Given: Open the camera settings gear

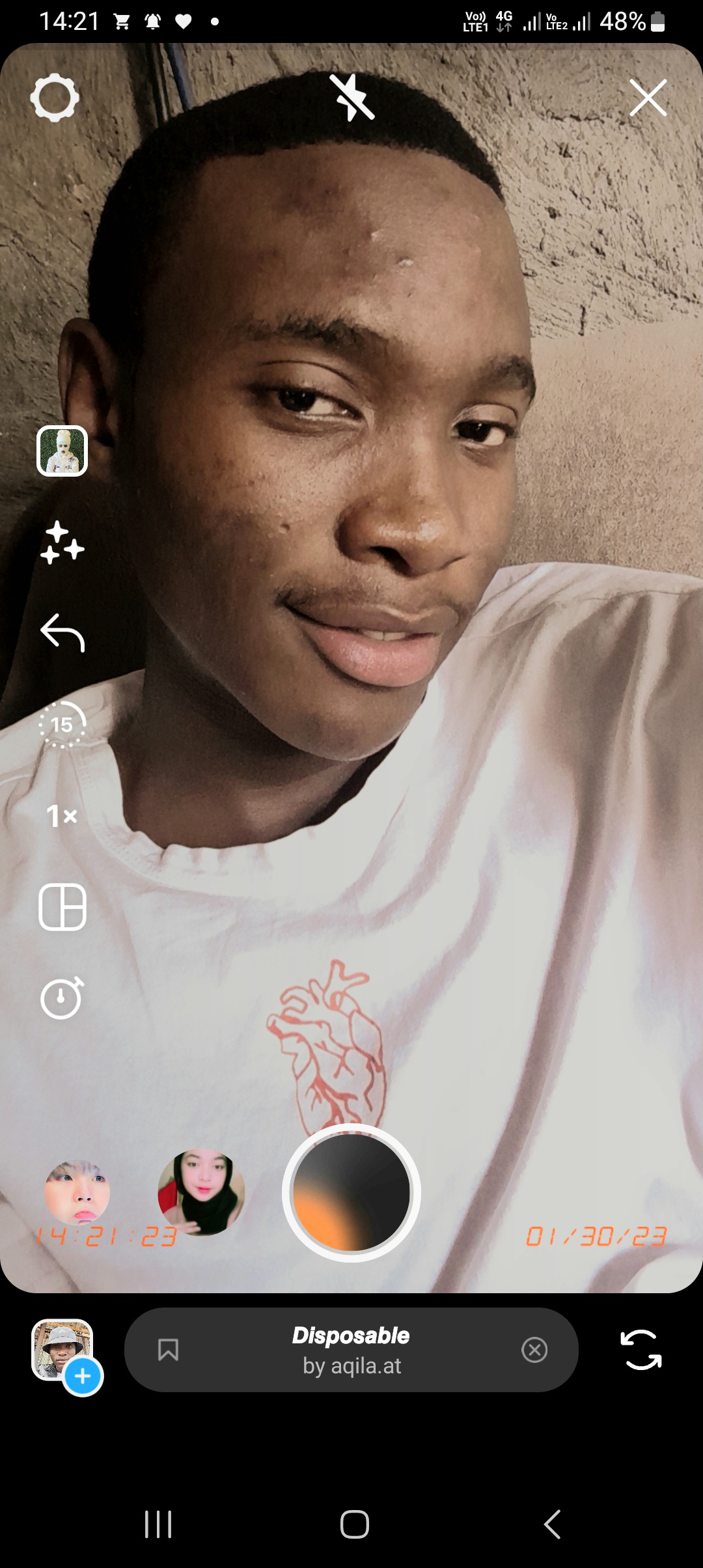Looking at the screenshot, I should coord(55,98).
